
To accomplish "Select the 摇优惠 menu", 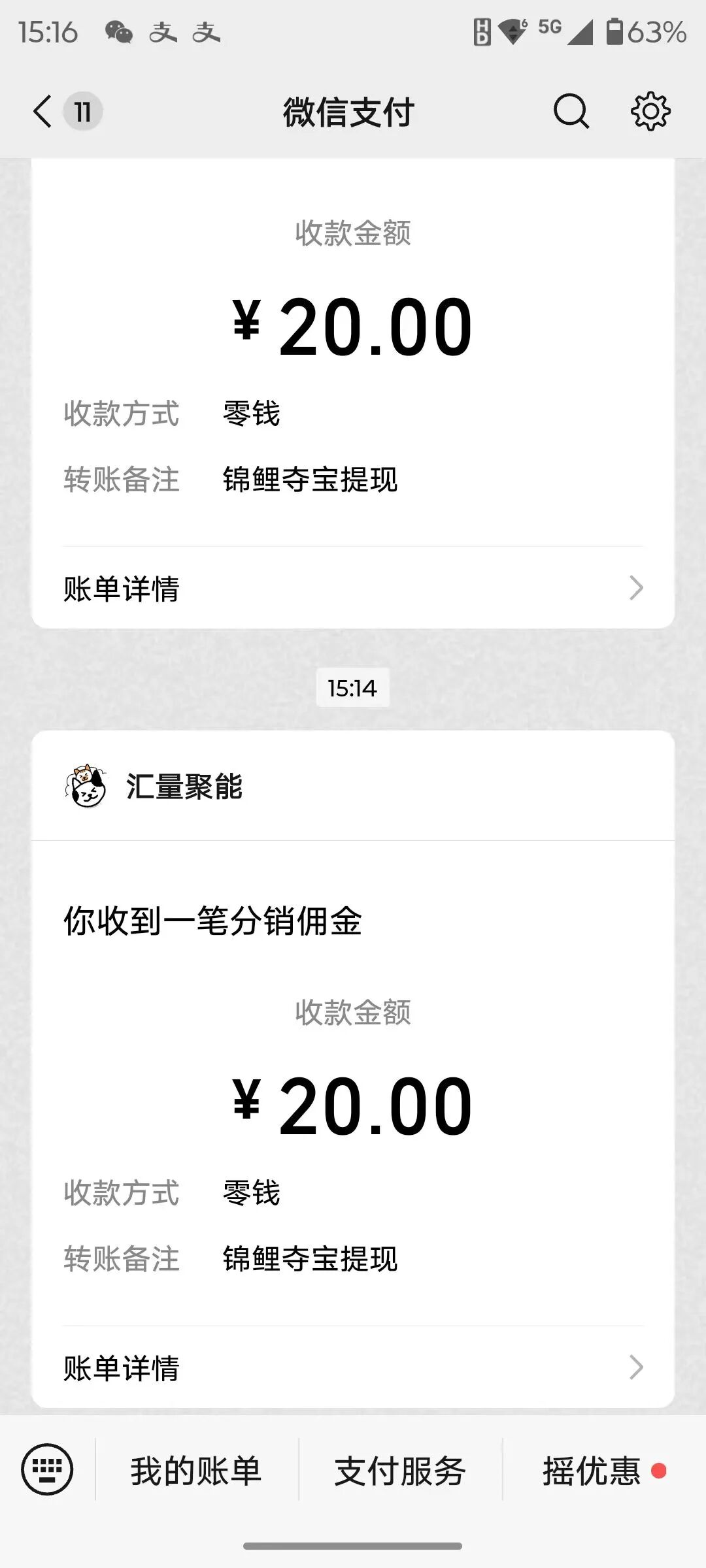I will [592, 1471].
